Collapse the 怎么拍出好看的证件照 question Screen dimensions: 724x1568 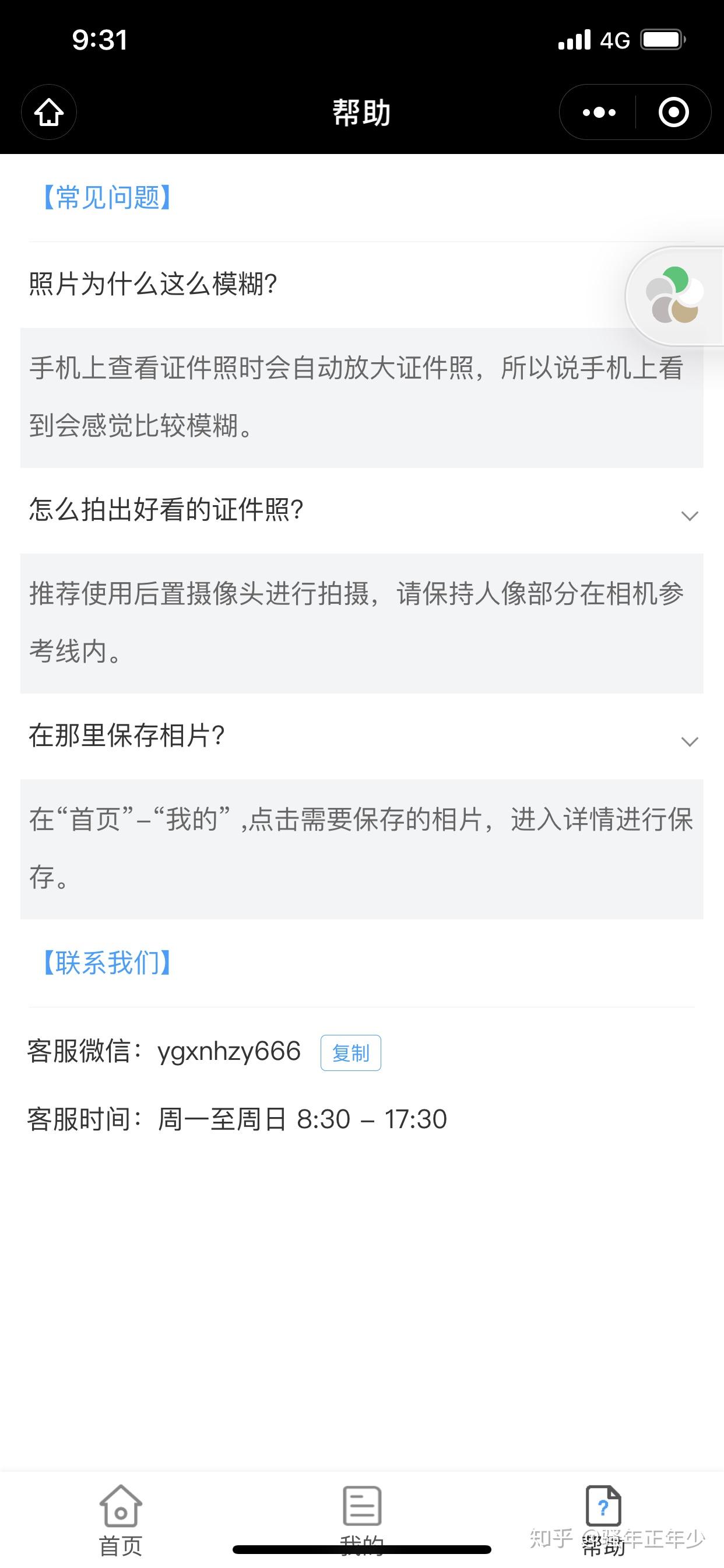[x=690, y=516]
